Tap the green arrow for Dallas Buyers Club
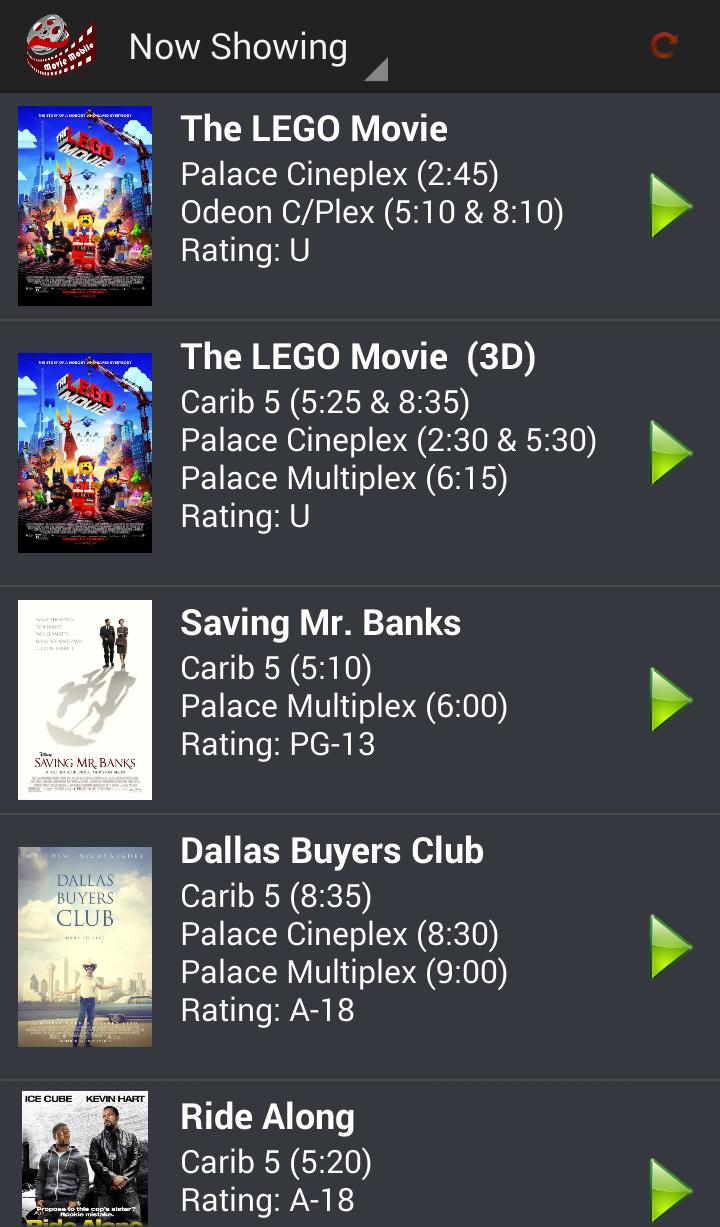Image resolution: width=720 pixels, height=1227 pixels. [670, 947]
